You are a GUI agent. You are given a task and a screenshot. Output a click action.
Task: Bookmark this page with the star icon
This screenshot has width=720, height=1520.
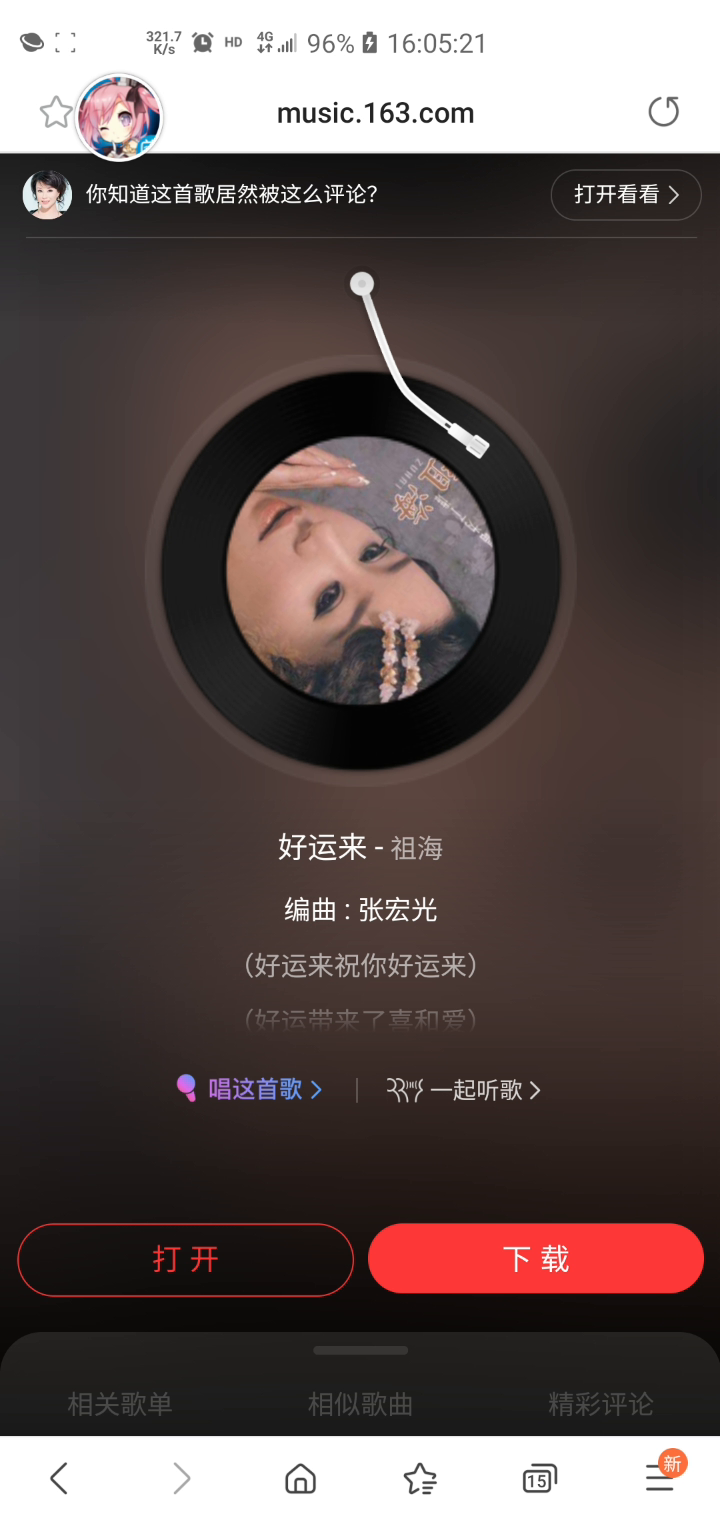click(x=55, y=113)
